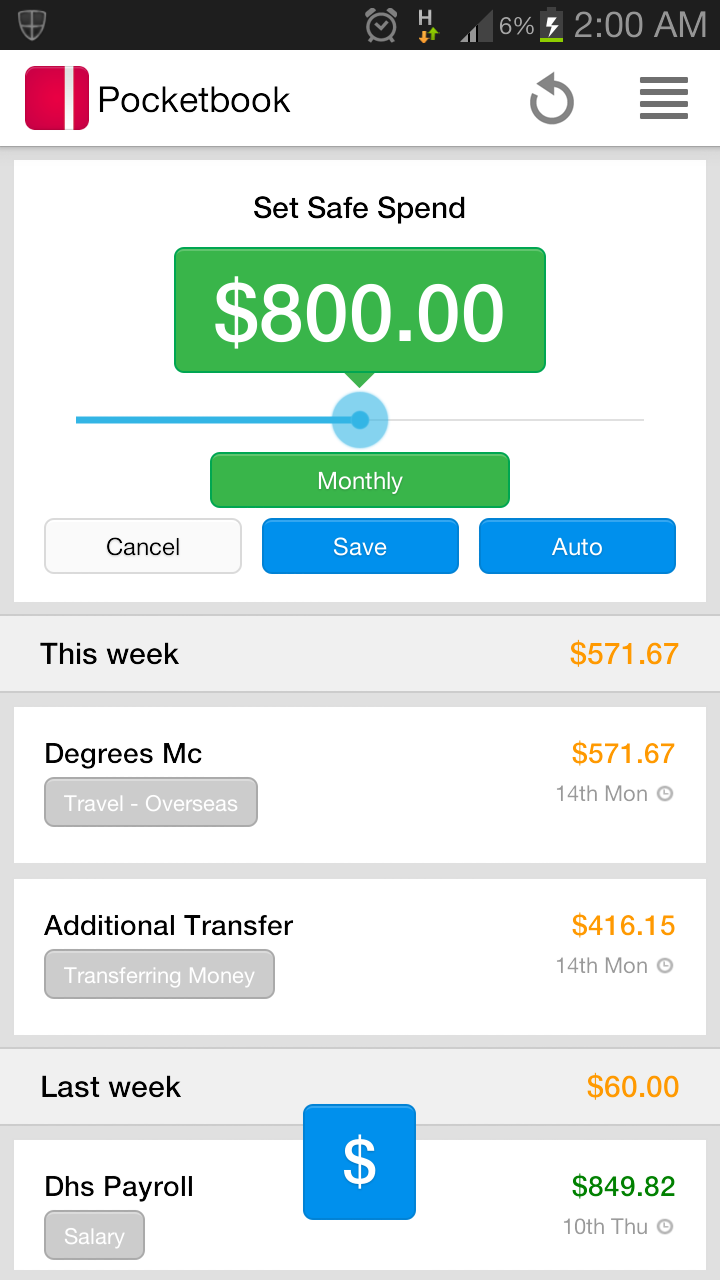The image size is (720, 1280).
Task: Tap the Pocketbook logo
Action: point(57,98)
